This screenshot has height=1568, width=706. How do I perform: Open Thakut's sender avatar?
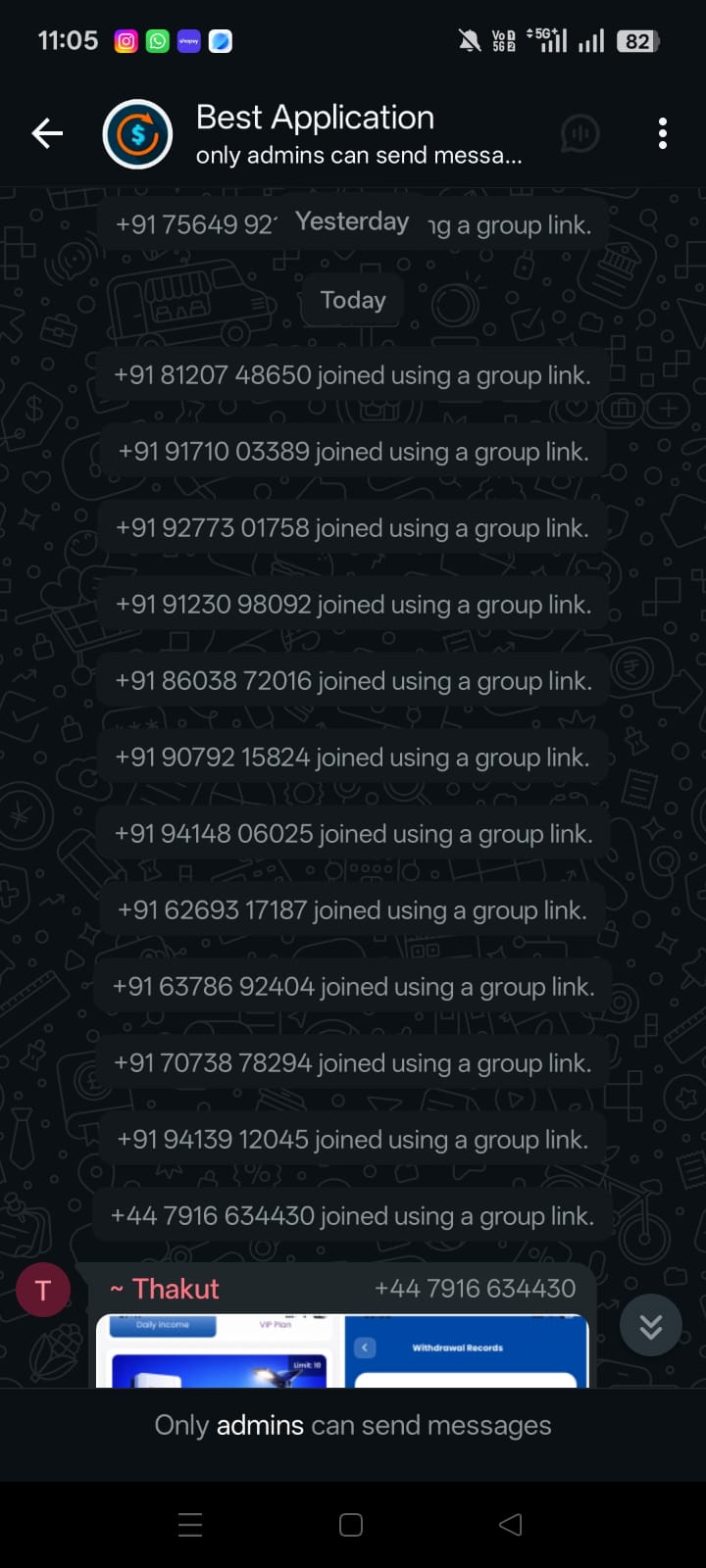pos(43,1290)
